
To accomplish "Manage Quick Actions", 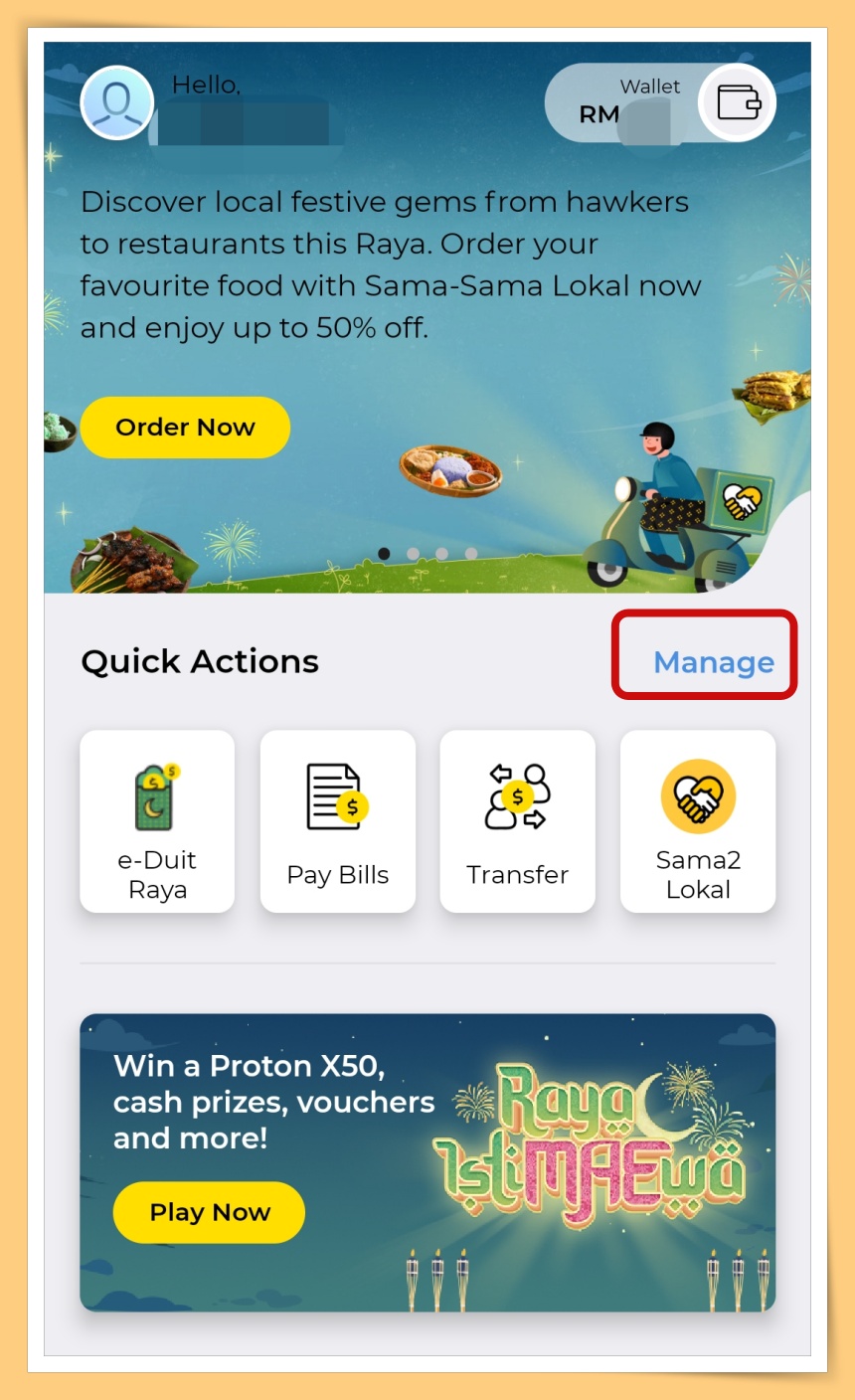I will [713, 662].
